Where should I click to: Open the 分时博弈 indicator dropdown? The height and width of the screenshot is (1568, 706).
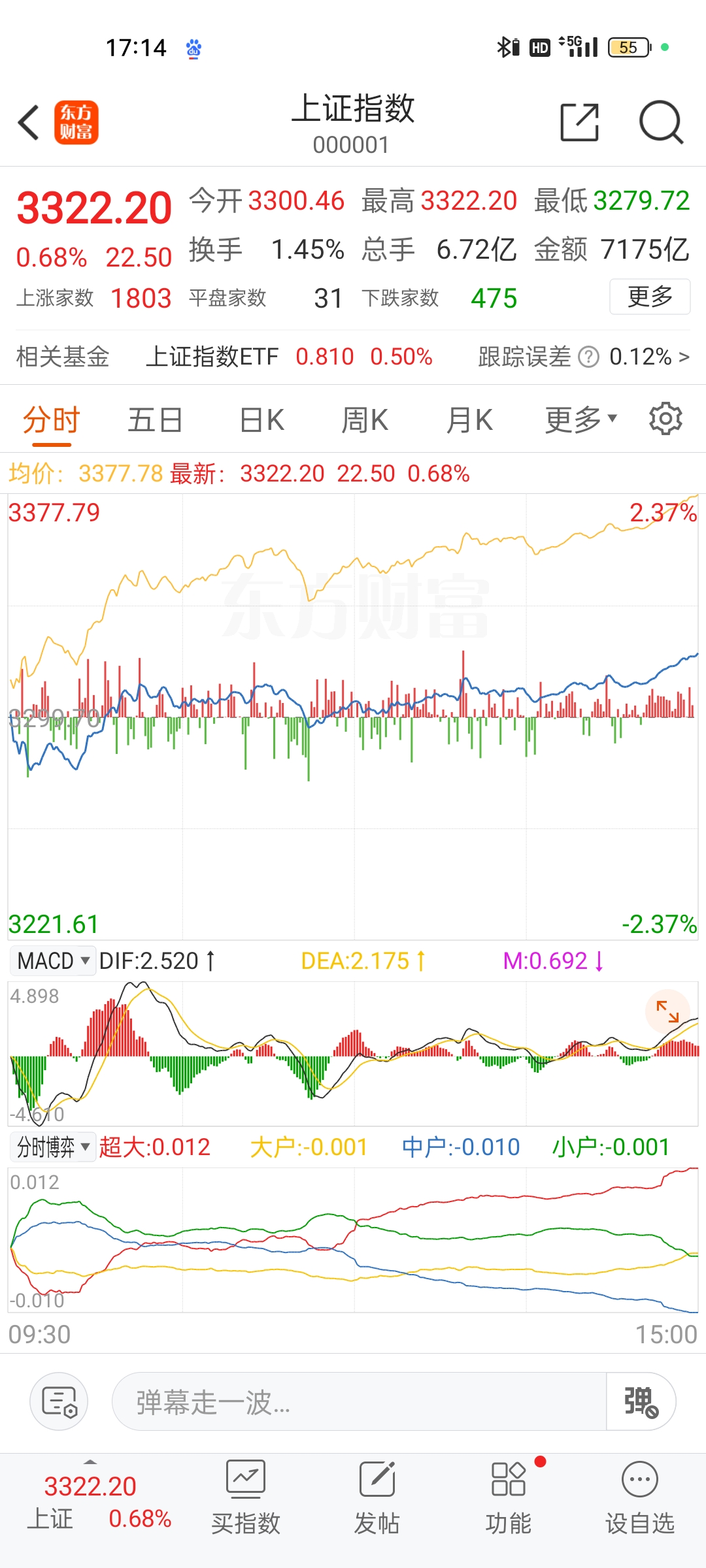coord(50,1147)
